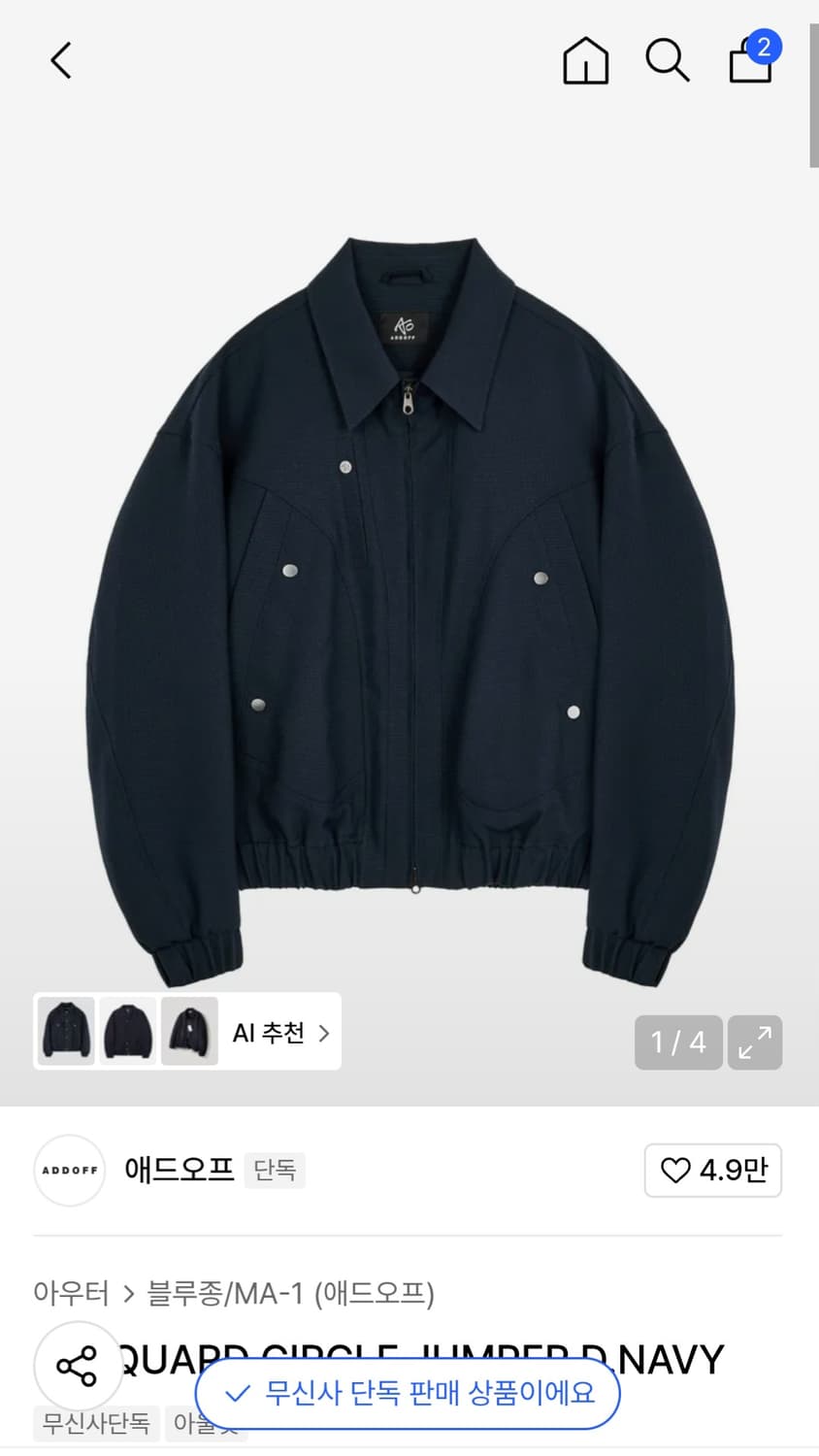Image resolution: width=819 pixels, height=1456 pixels.
Task: Select the 무신사단독 tag
Action: pyautogui.click(x=95, y=1423)
